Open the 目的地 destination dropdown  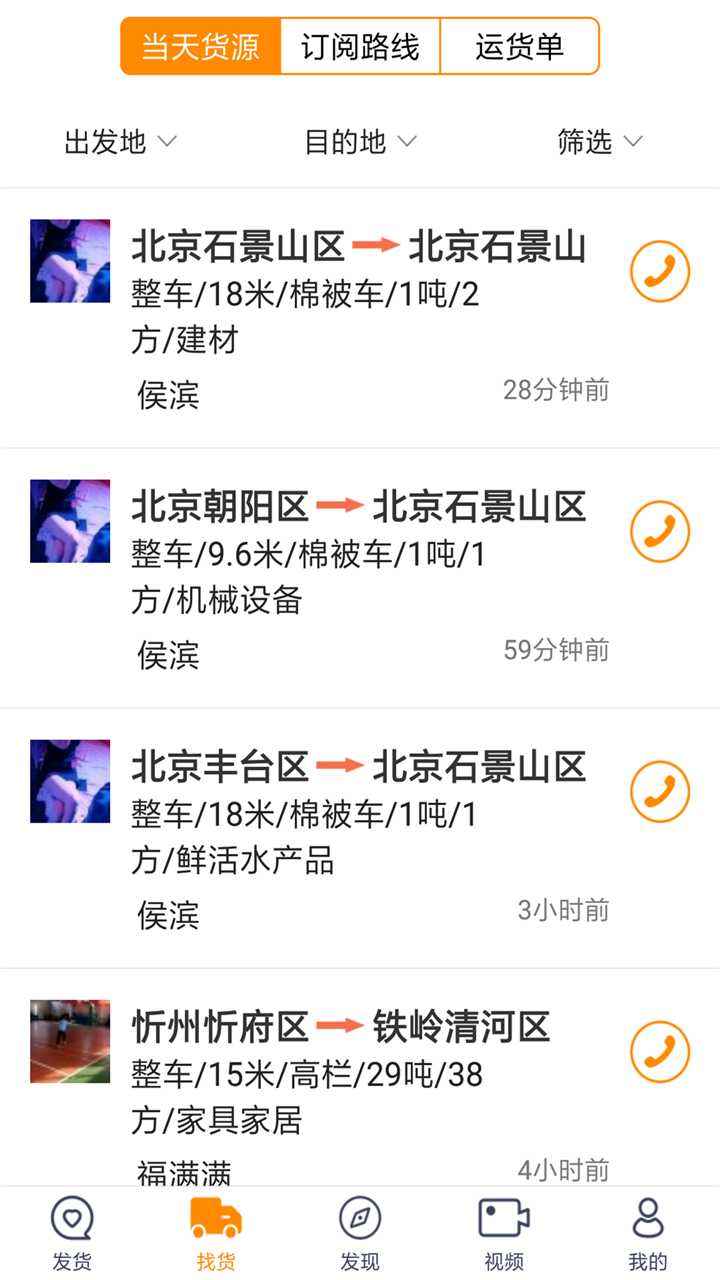coord(360,141)
